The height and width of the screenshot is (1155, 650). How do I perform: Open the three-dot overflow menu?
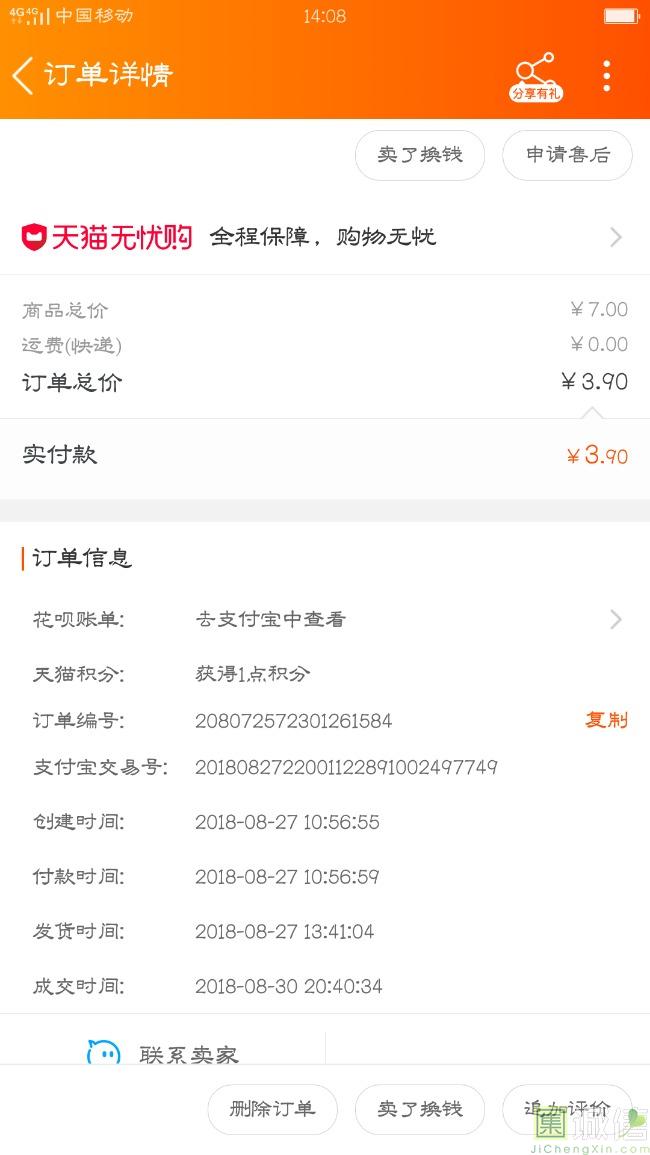coord(607,75)
